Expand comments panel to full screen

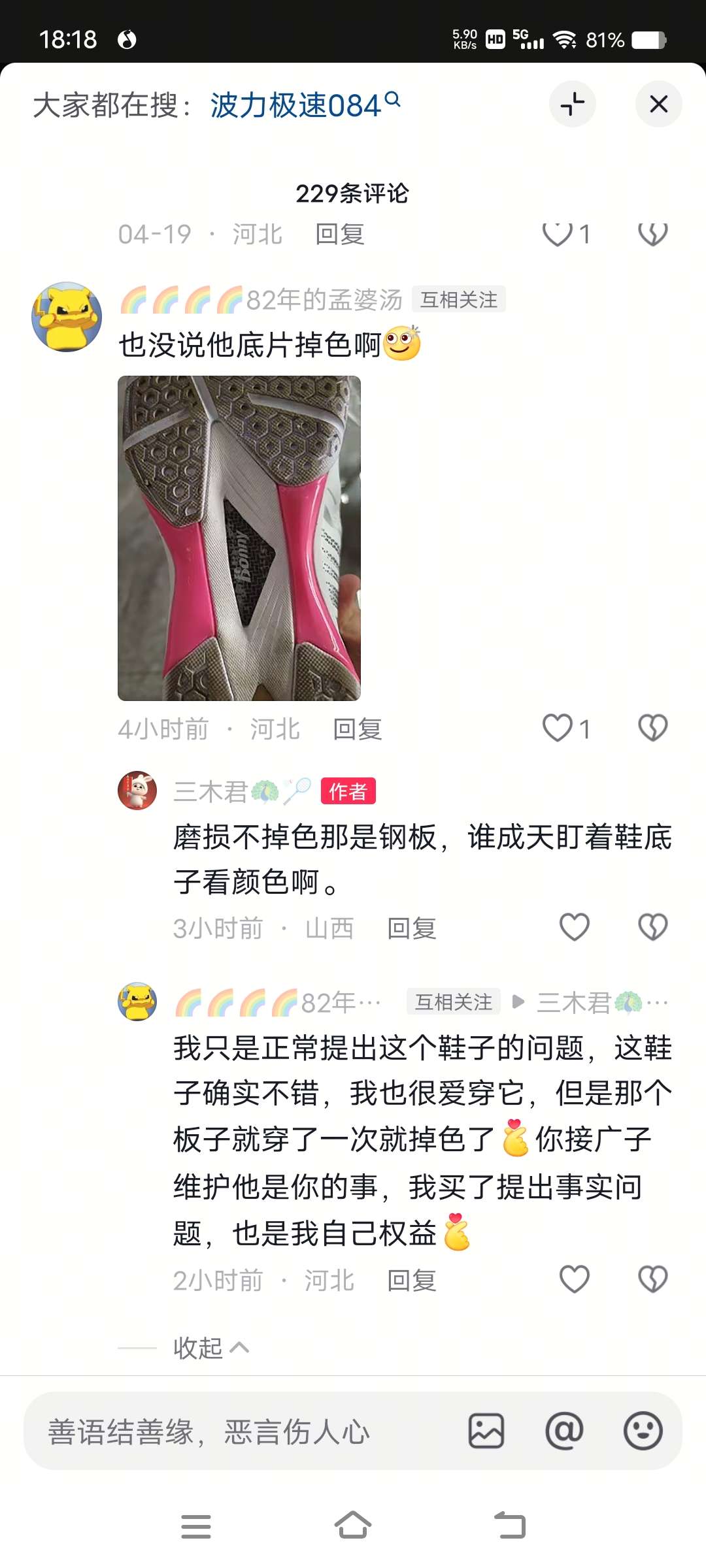click(572, 104)
